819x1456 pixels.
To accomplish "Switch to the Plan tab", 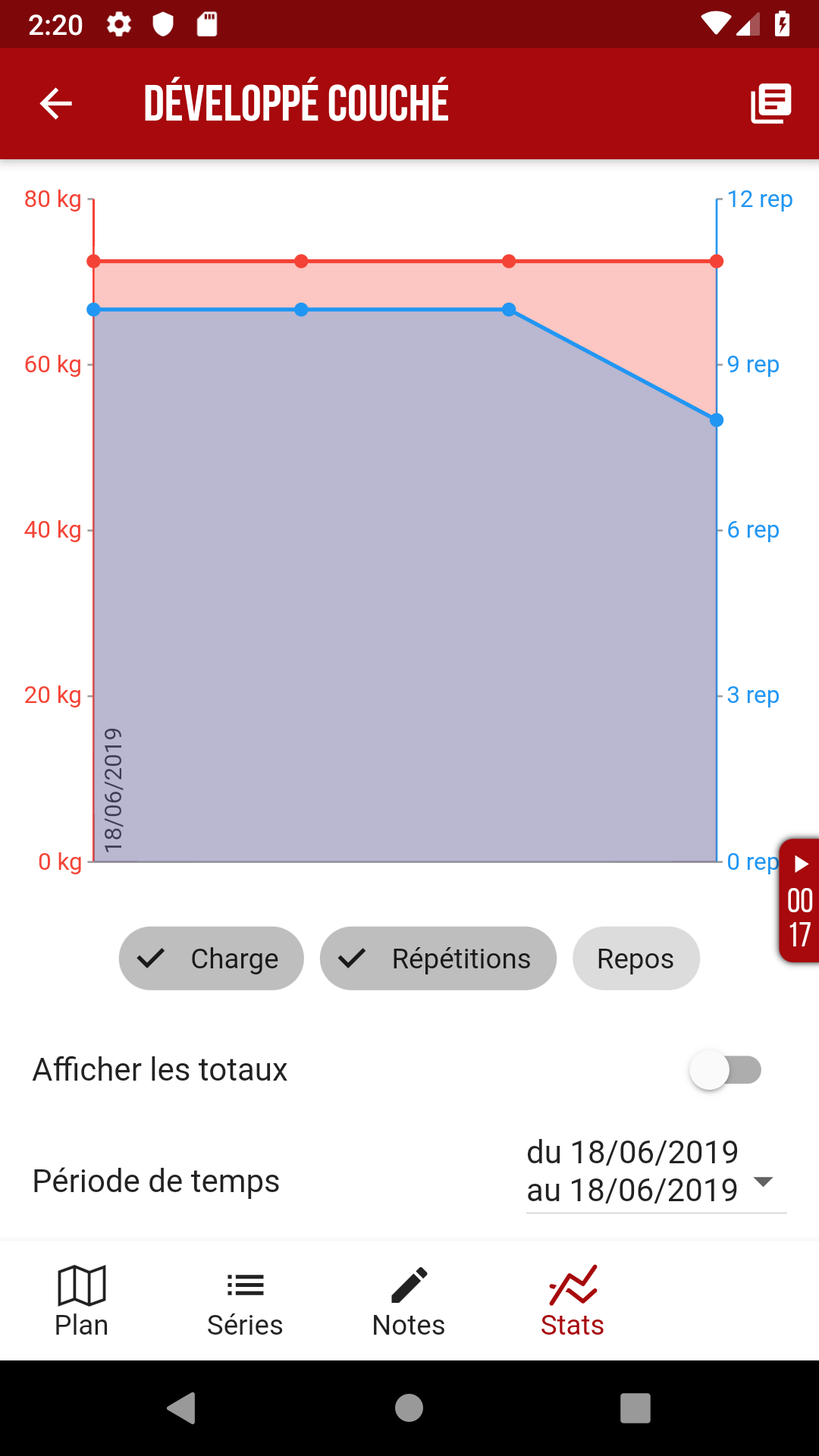I will [x=82, y=1301].
